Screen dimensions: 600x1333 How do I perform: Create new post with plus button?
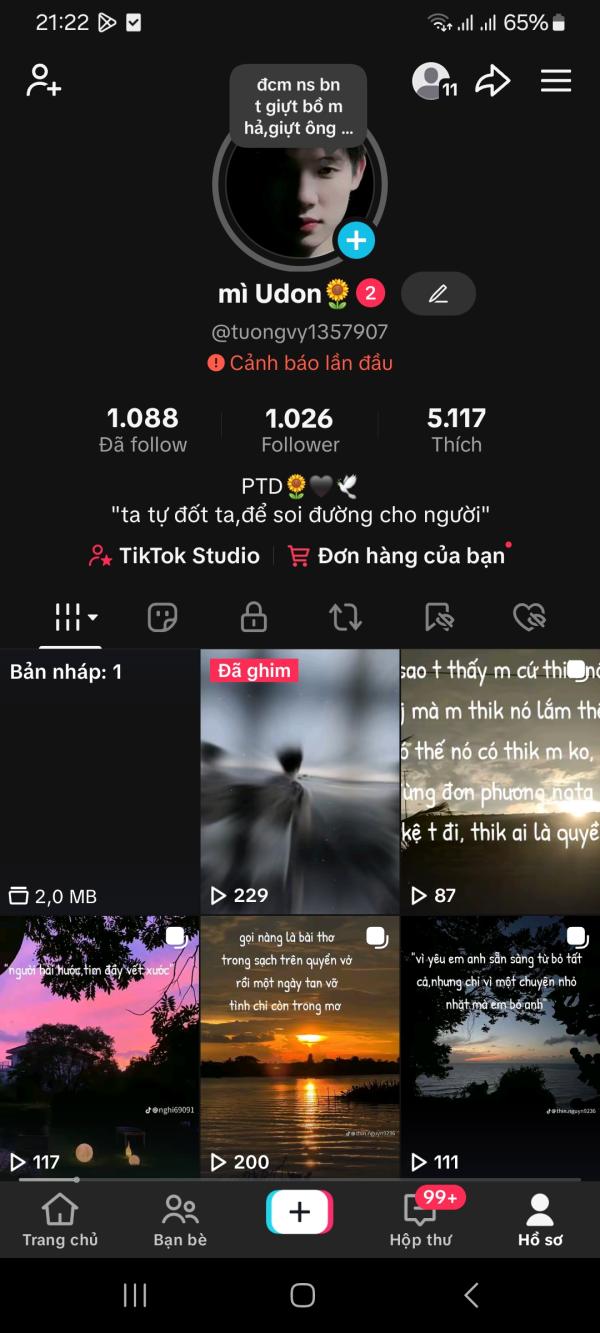pos(299,1212)
